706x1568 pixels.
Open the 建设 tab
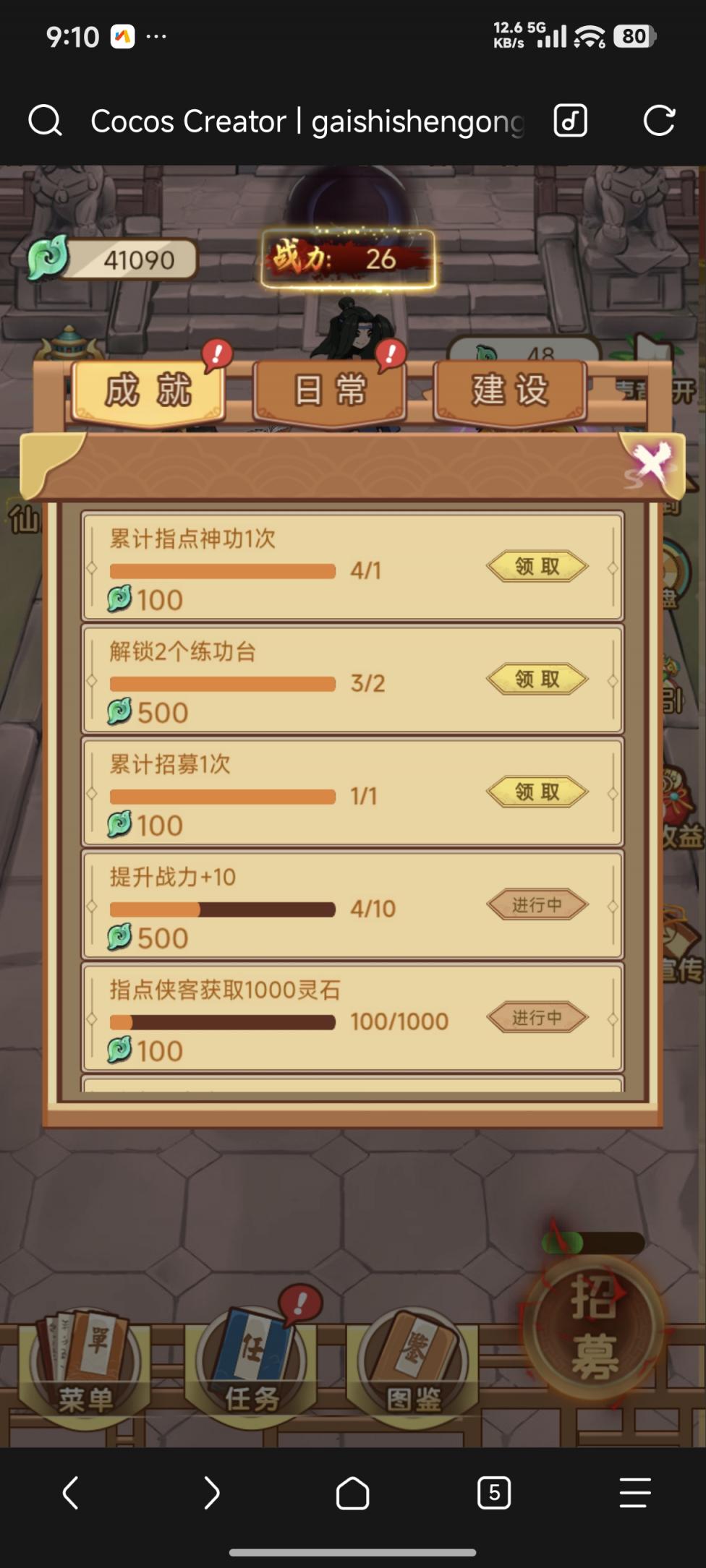point(510,391)
